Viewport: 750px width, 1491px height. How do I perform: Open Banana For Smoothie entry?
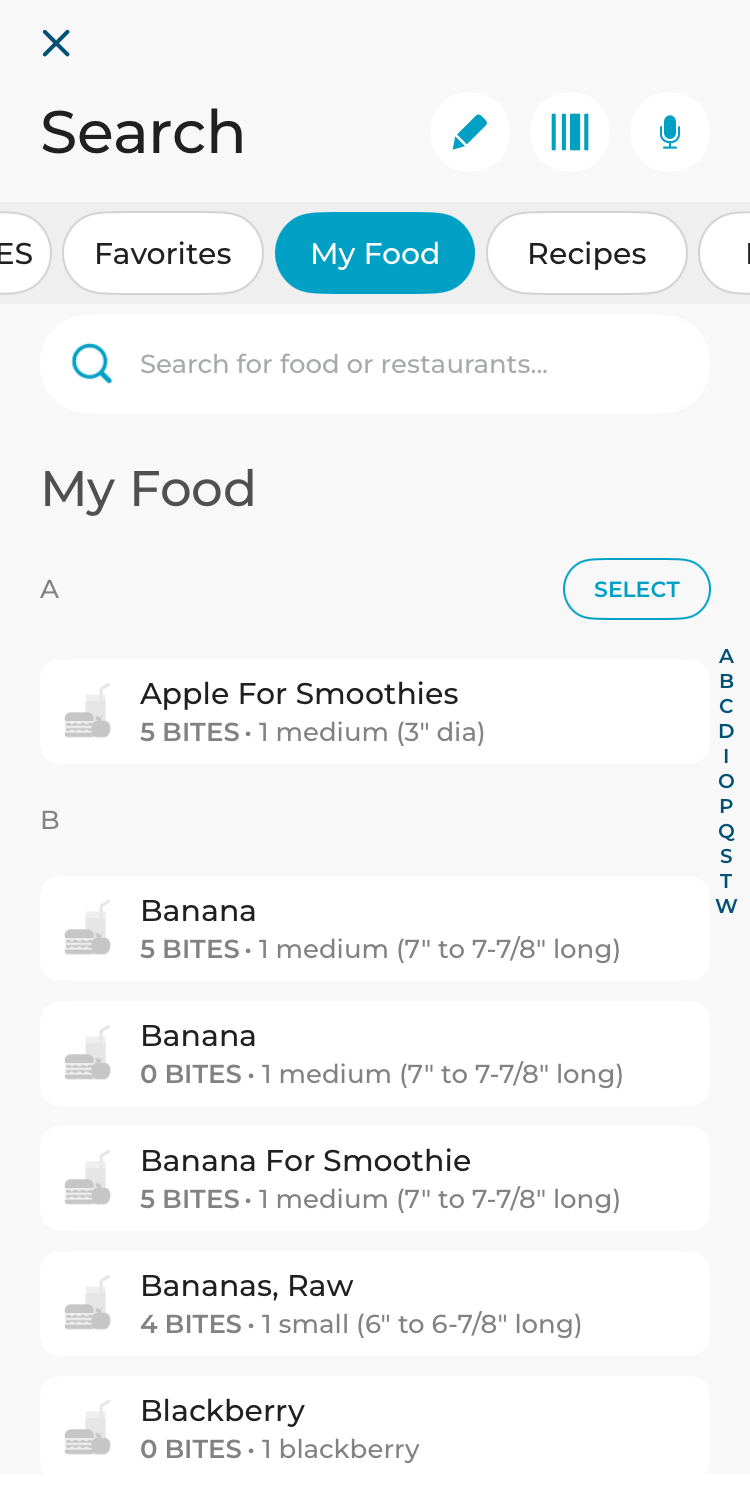click(375, 1179)
